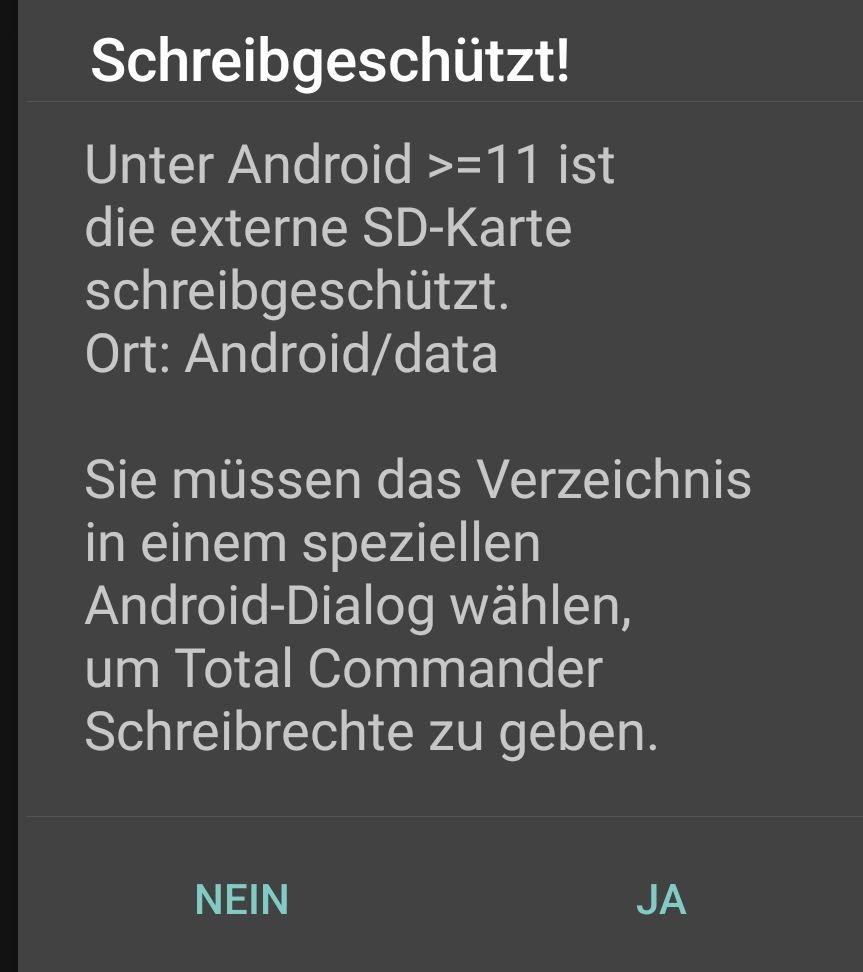This screenshot has height=972, width=863.
Task: Tap NEIN to decline write access
Action: tap(242, 899)
